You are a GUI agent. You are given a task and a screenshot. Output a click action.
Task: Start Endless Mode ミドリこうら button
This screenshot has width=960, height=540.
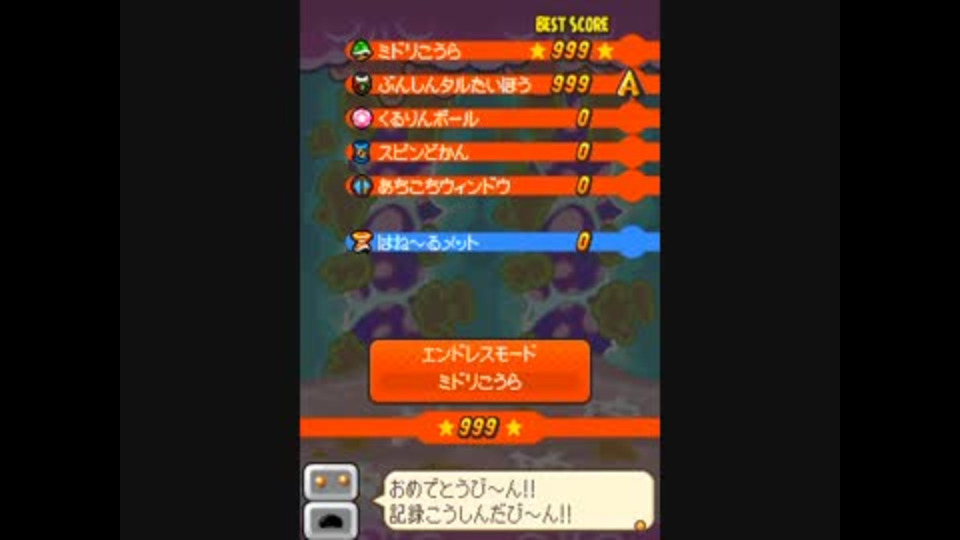coord(479,370)
